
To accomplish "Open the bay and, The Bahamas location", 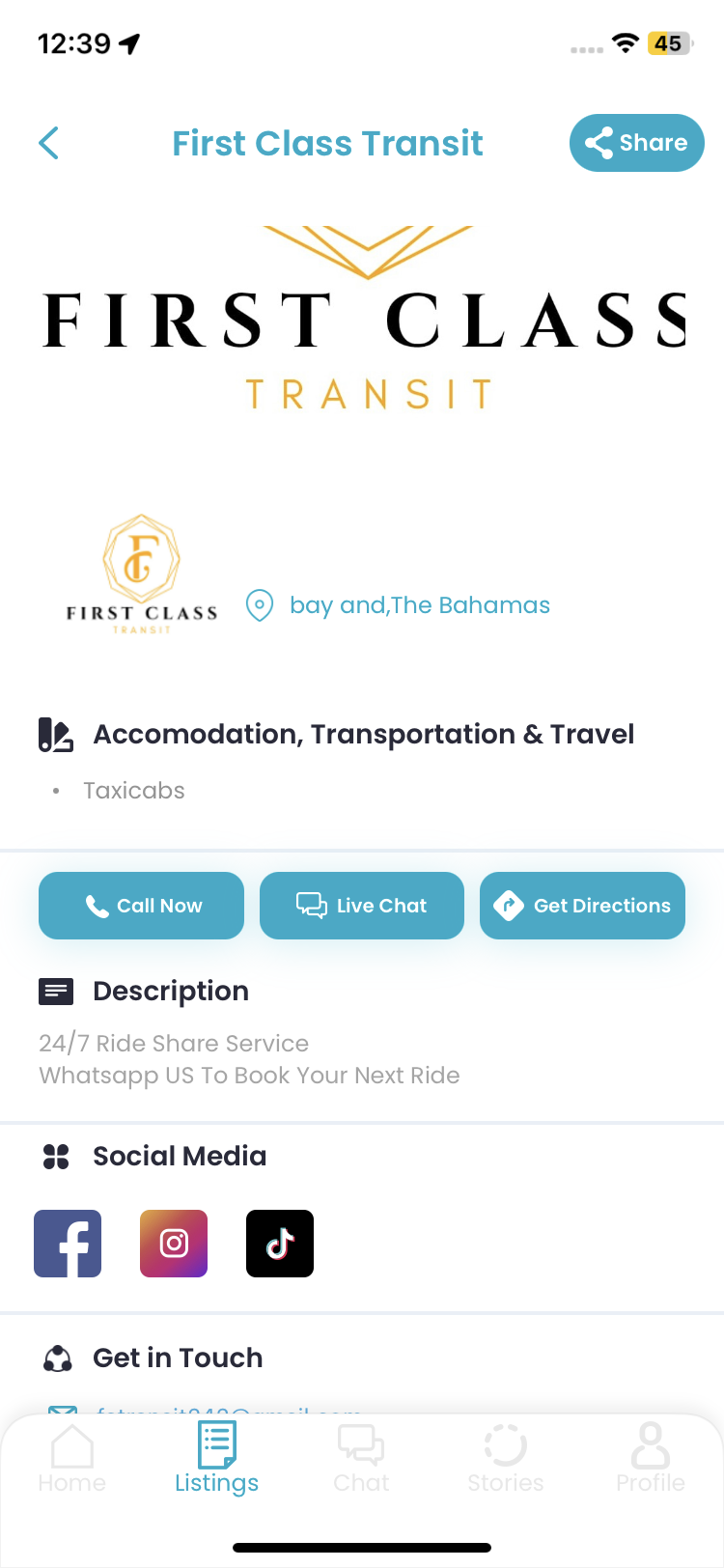I will 419,605.
